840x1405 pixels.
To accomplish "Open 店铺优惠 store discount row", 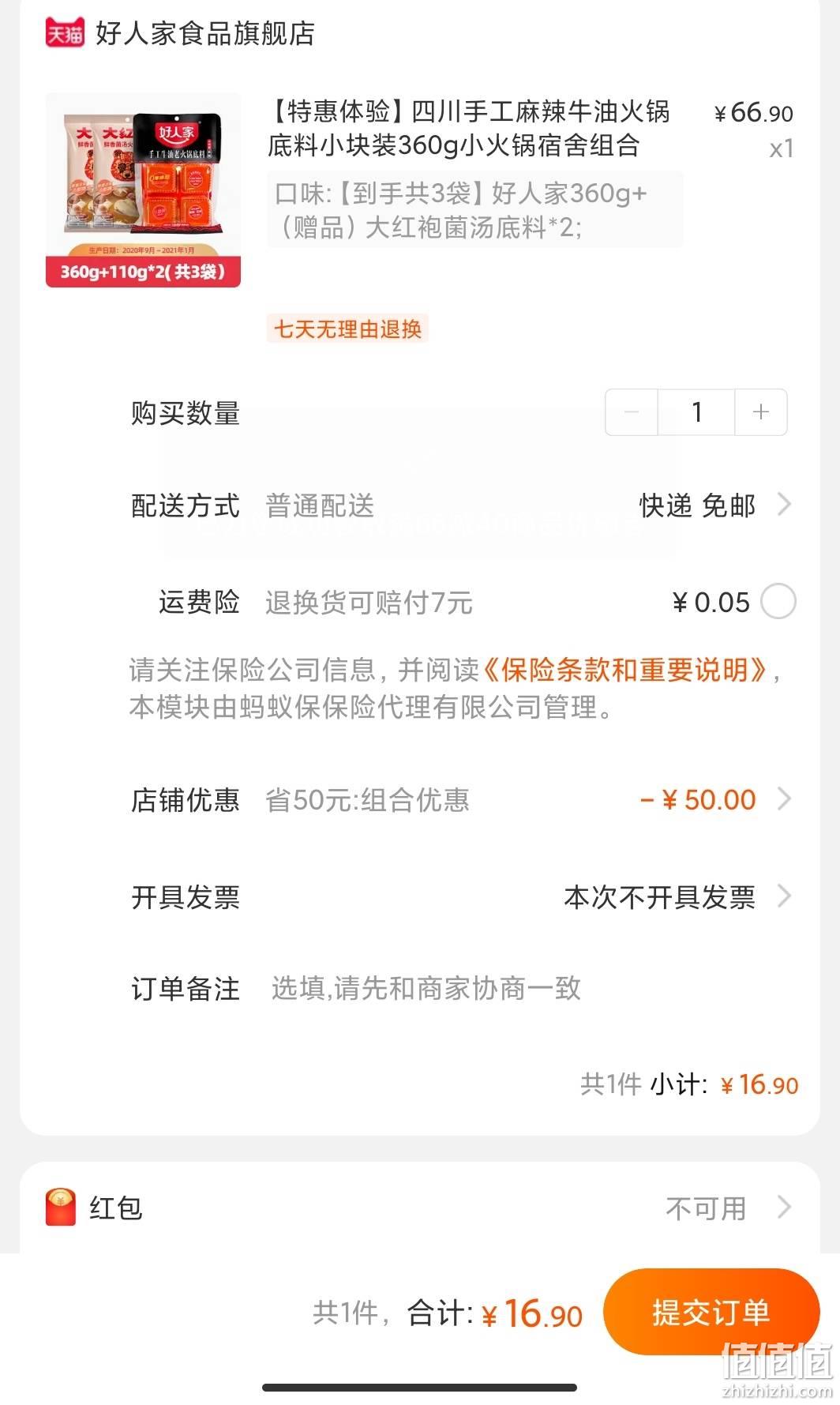I will pos(461,800).
